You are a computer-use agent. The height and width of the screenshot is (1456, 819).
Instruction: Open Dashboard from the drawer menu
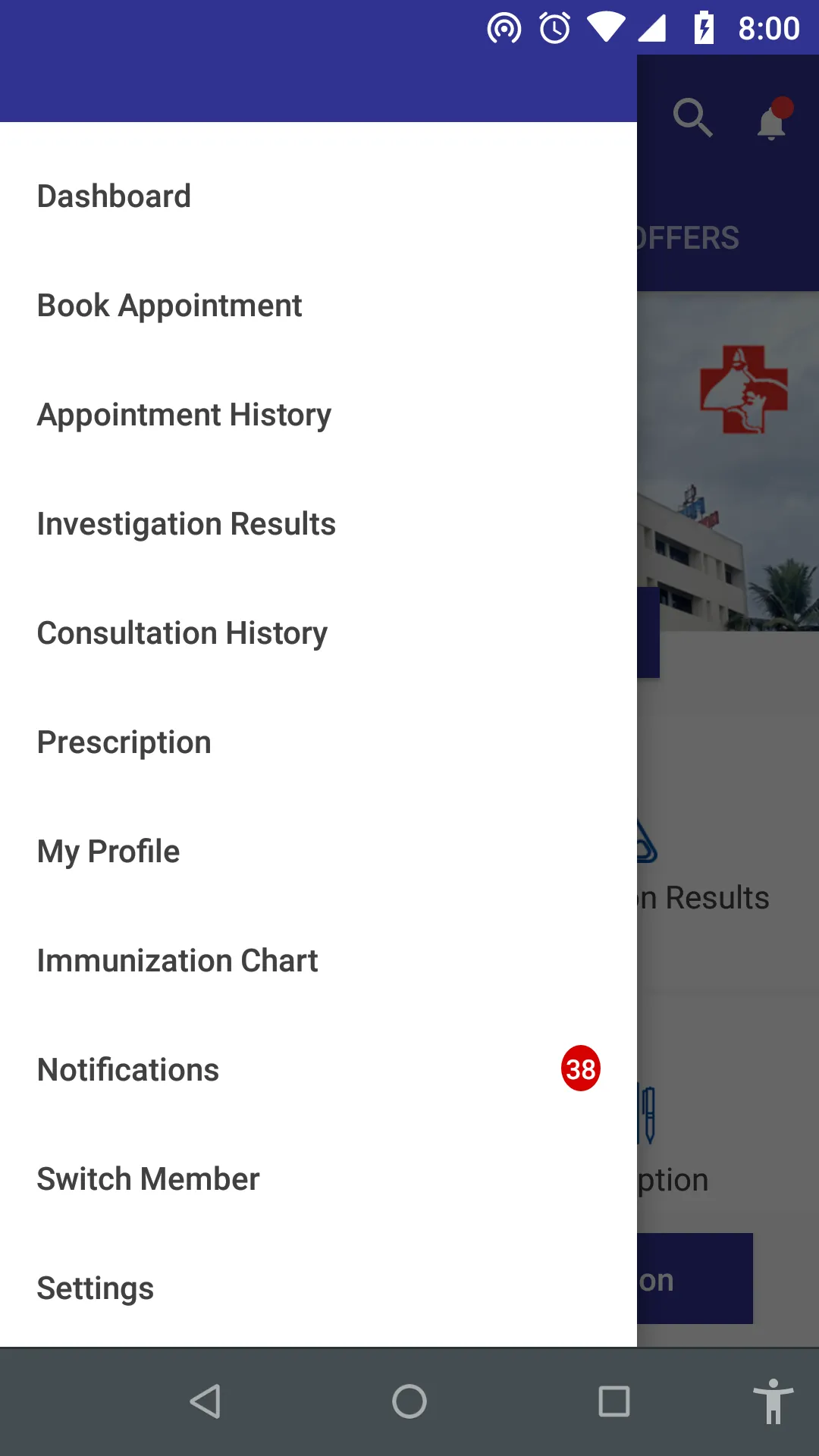coord(114,196)
